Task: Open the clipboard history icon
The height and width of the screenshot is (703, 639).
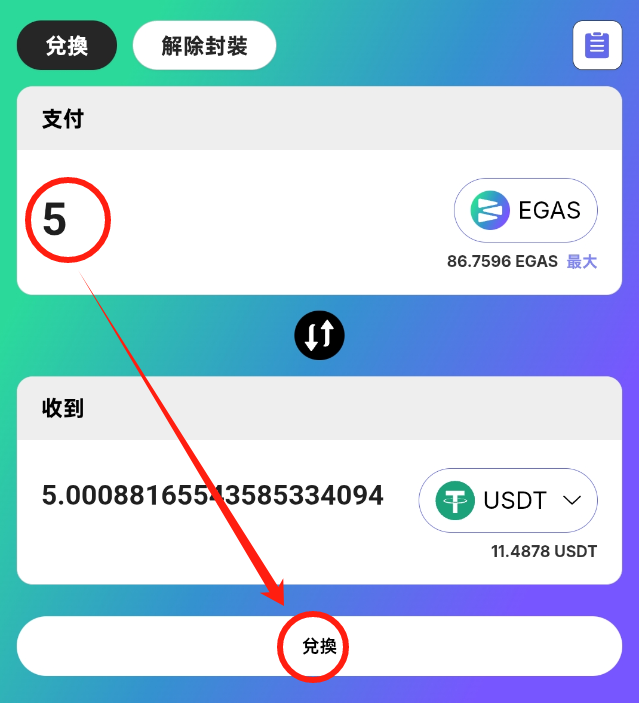Action: pyautogui.click(x=597, y=45)
